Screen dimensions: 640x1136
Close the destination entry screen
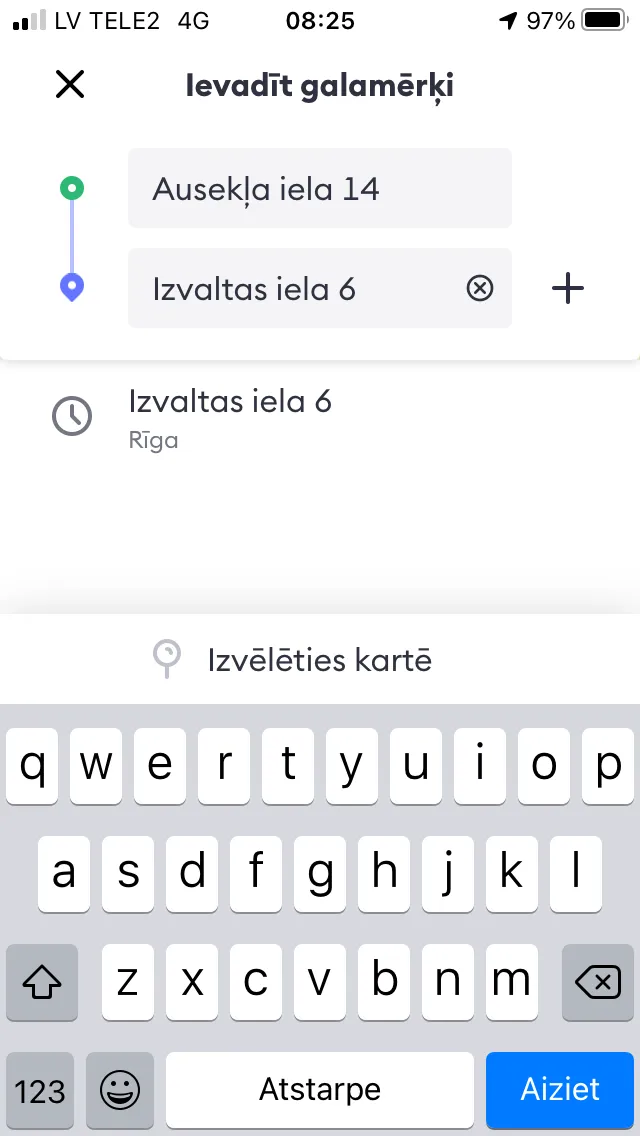pos(70,85)
